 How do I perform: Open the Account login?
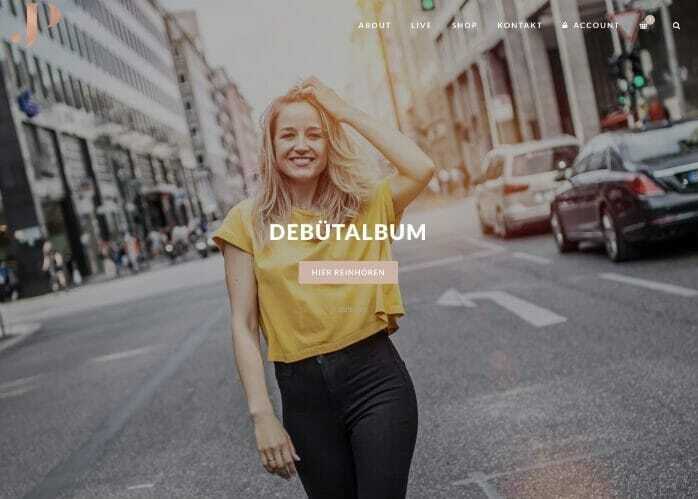point(590,25)
